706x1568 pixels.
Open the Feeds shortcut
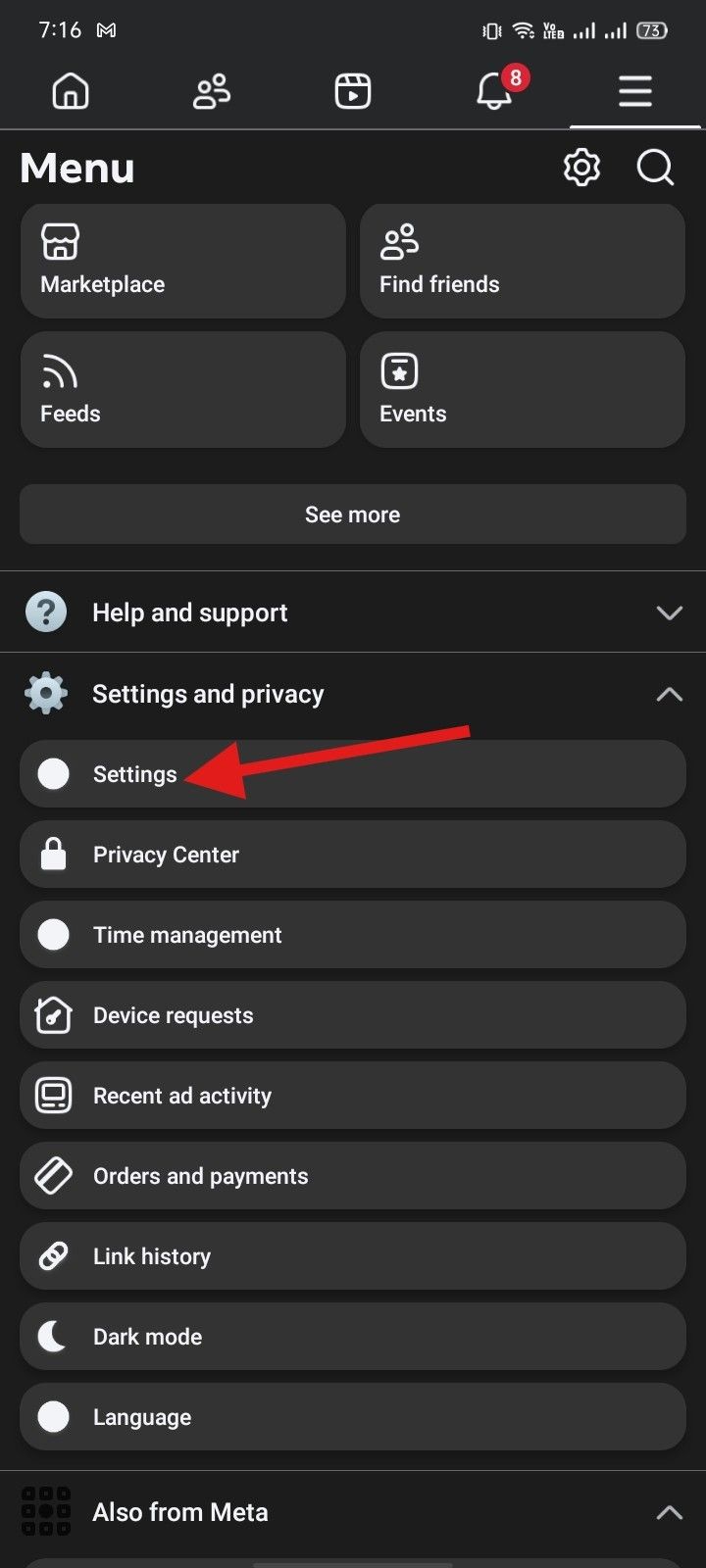(x=182, y=389)
